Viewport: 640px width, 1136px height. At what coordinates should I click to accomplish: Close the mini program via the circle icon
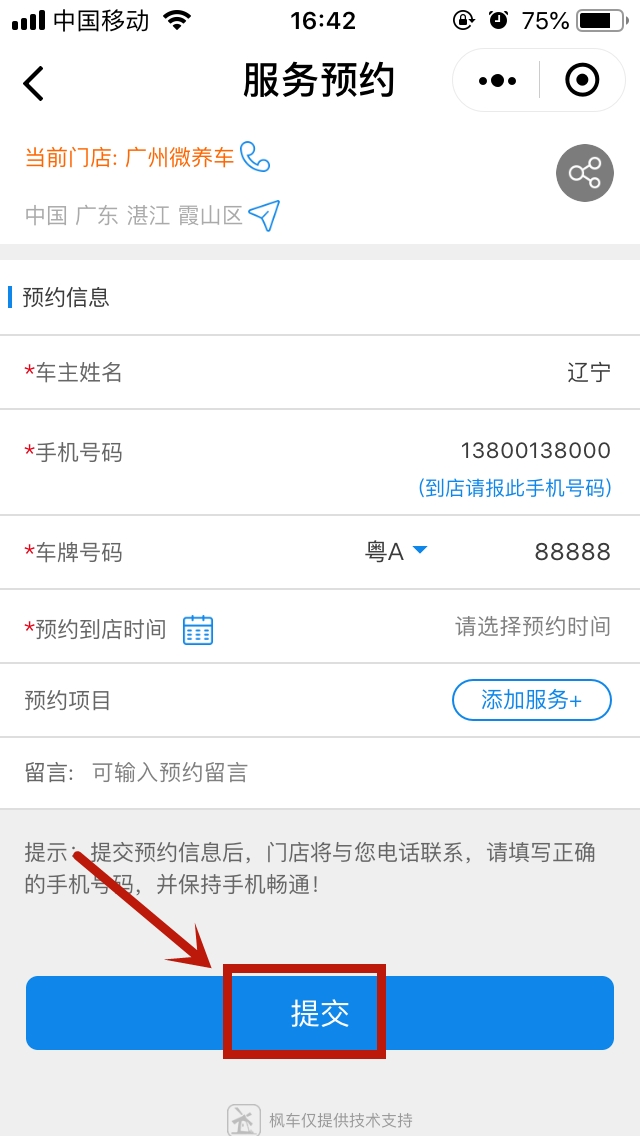click(582, 81)
